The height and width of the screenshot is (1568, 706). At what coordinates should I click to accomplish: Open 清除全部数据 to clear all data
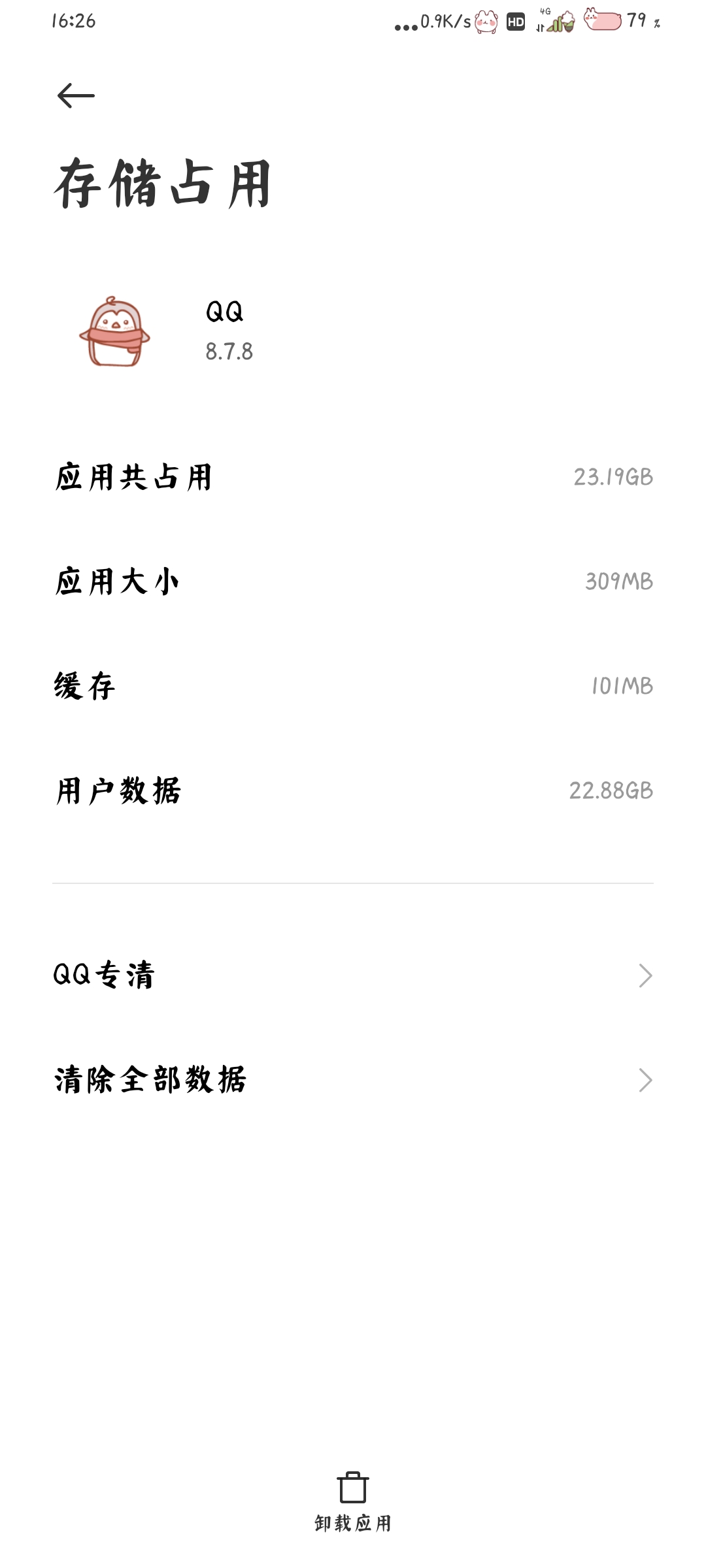pyautogui.click(x=353, y=1080)
